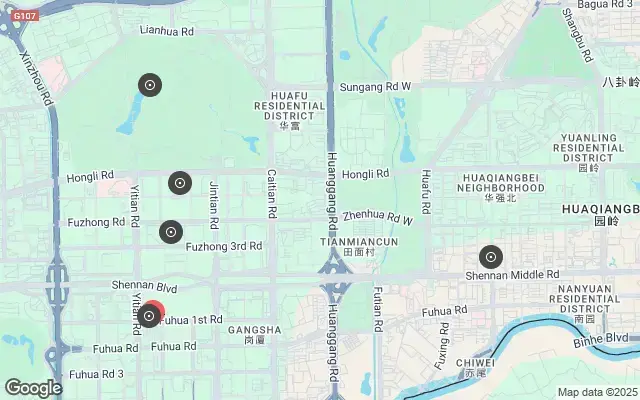Tap the marker on Hongli Rd
The image size is (640, 400).
pyautogui.click(x=180, y=183)
